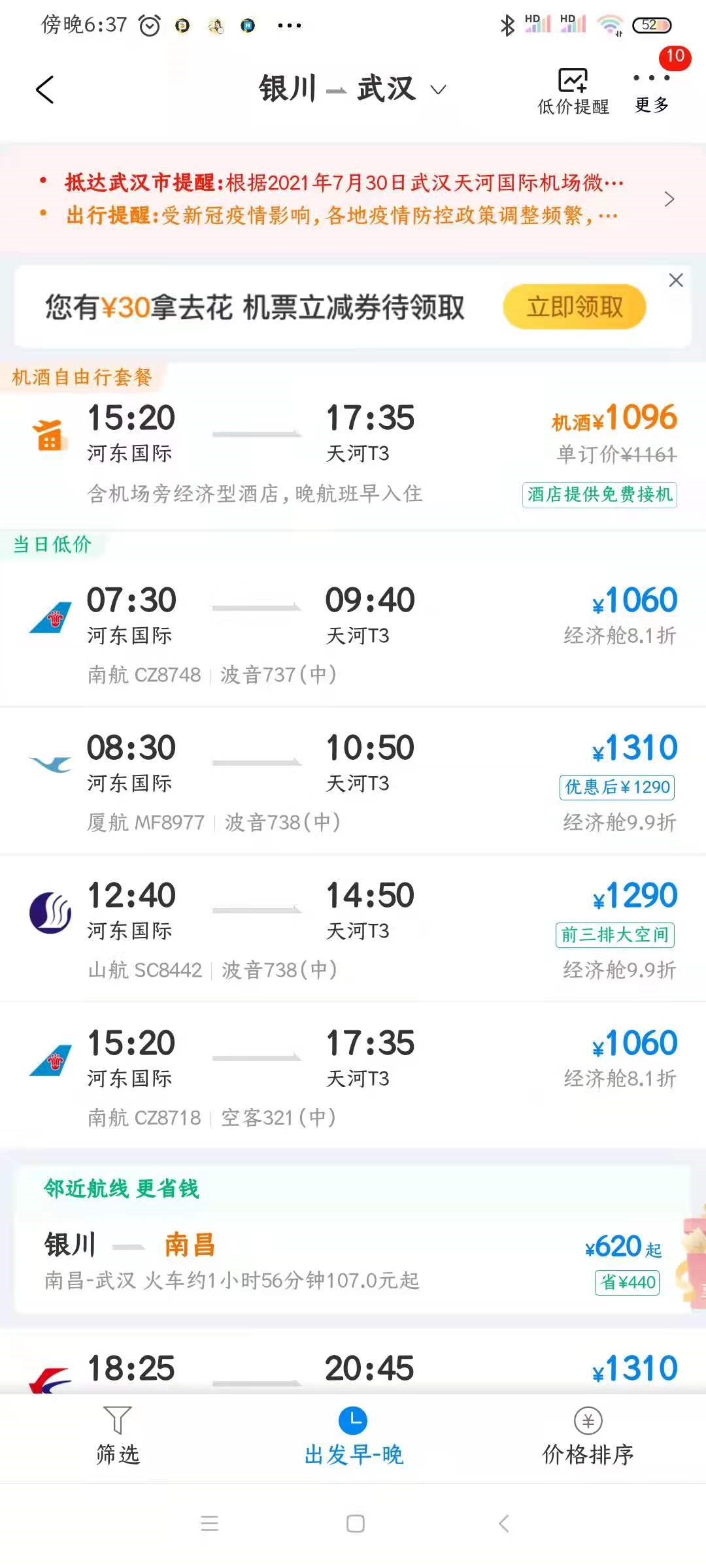Screen dimensions: 706x1568
Task: Open the 筛选 filter options
Action: coord(118,1436)
